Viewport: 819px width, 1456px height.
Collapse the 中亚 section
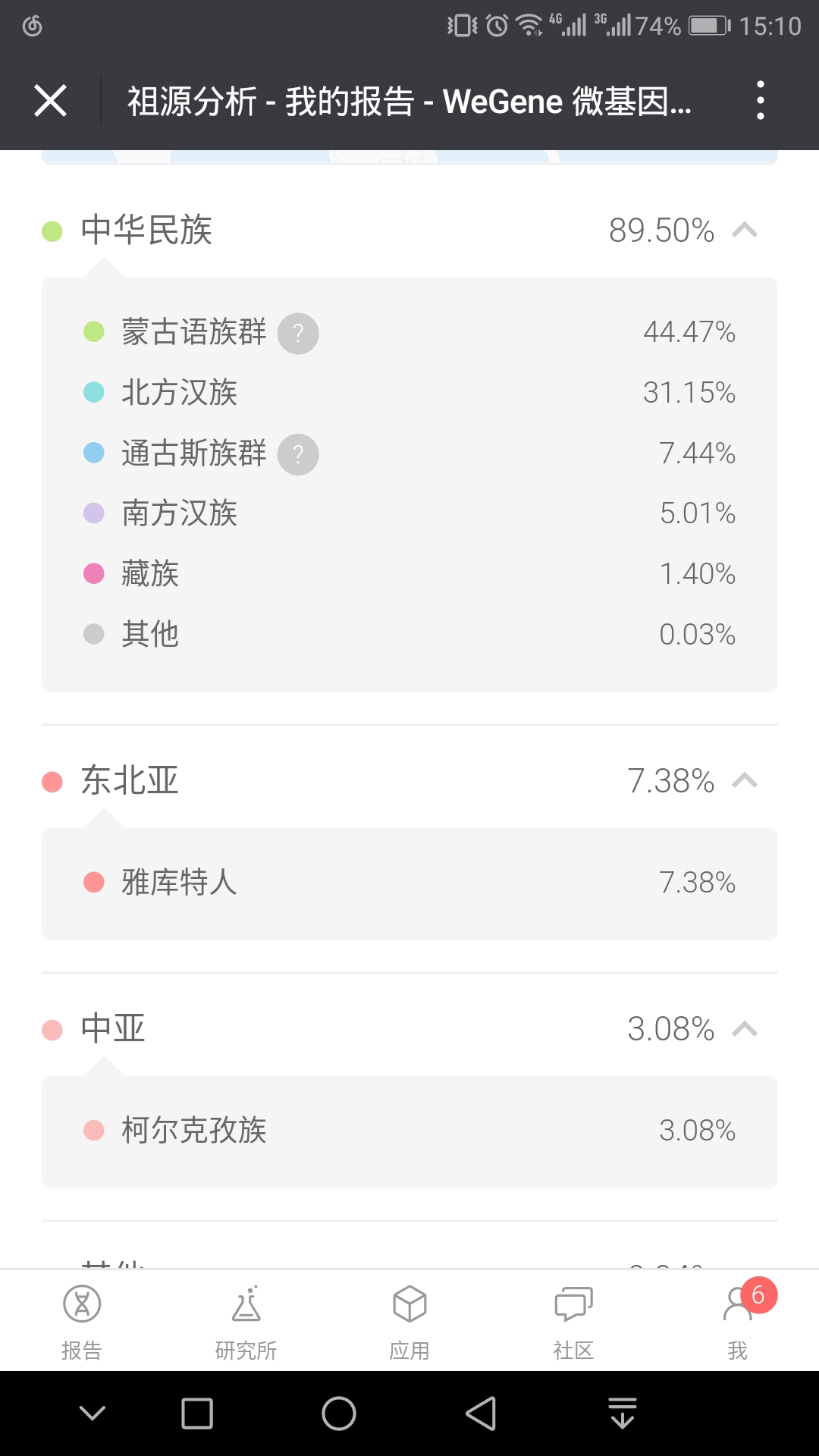pos(745,1029)
